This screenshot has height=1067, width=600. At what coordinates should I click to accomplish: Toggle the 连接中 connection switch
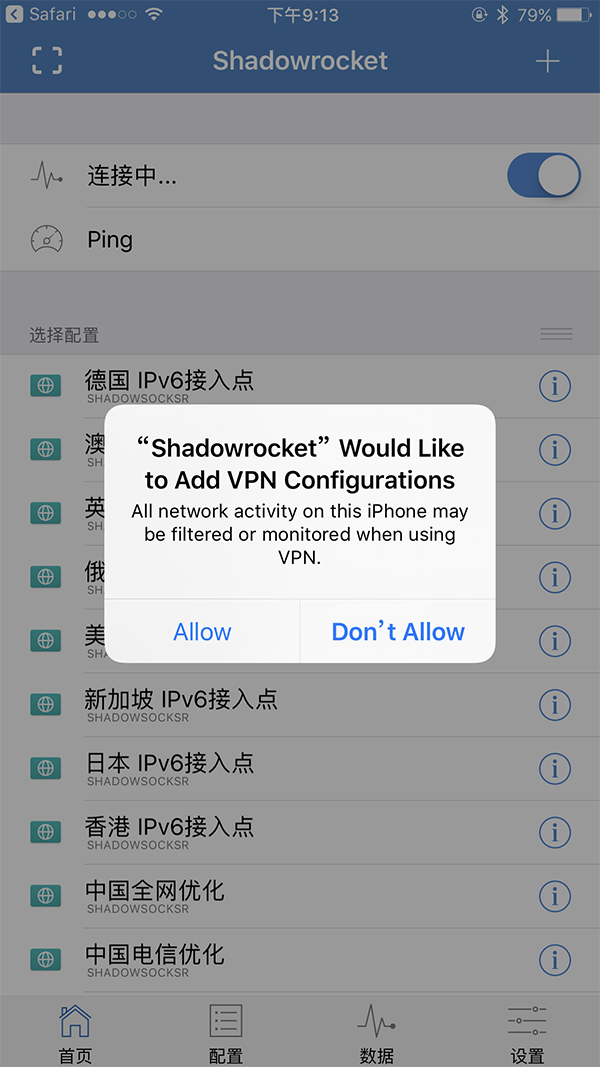click(x=544, y=176)
